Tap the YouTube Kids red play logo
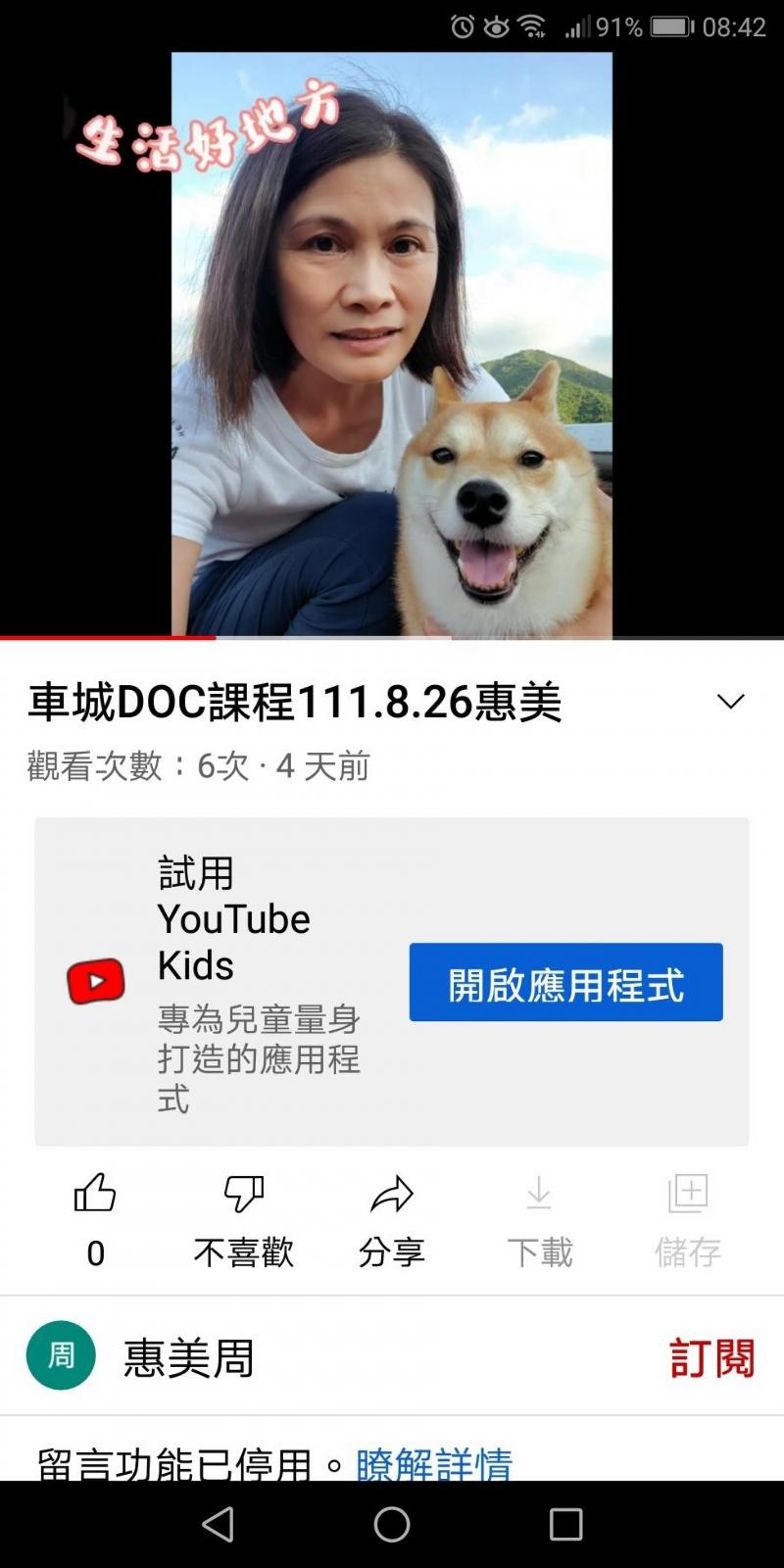 coord(94,978)
